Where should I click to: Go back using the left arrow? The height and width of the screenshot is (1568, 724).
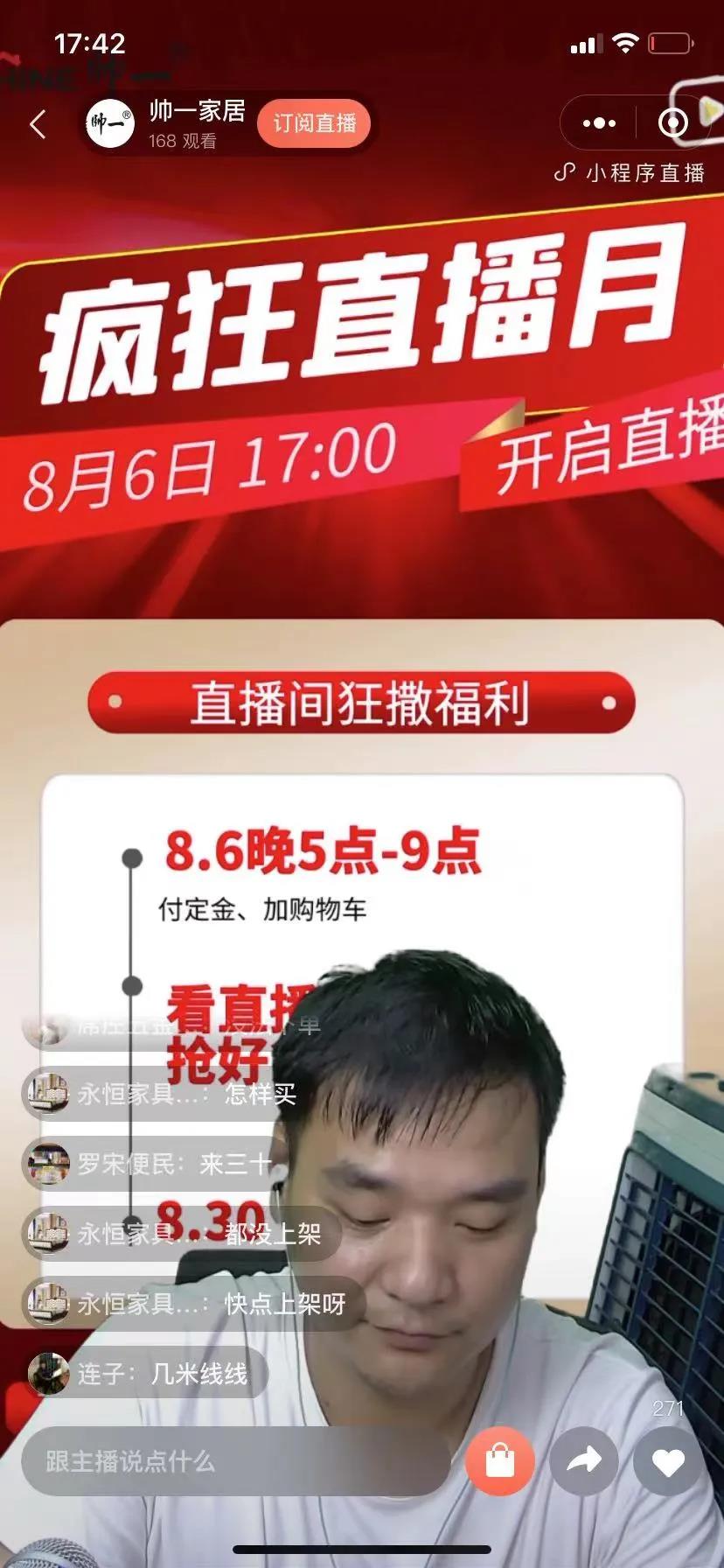pyautogui.click(x=37, y=124)
